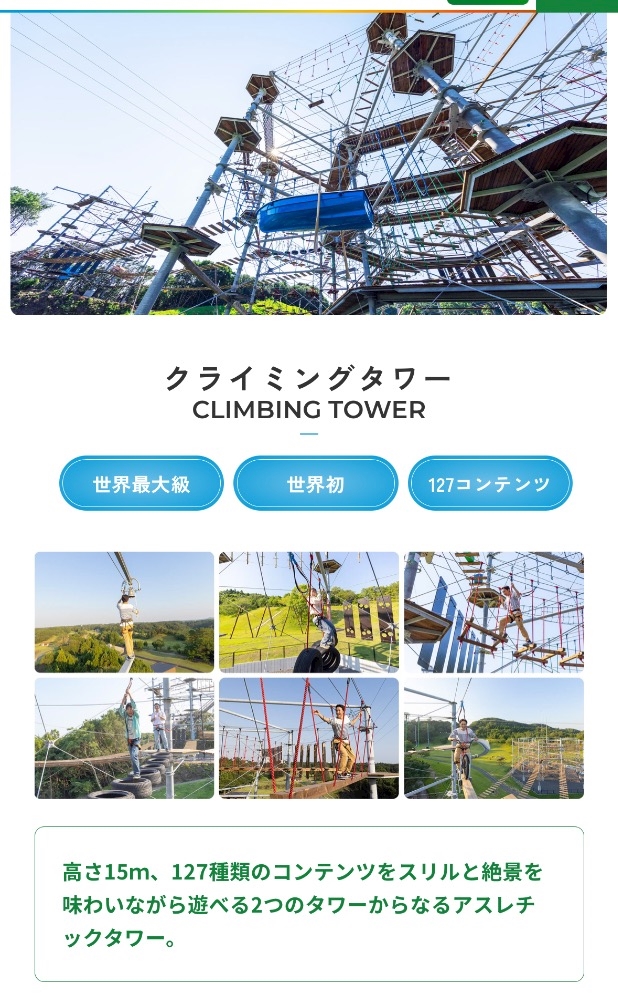The height and width of the screenshot is (1000, 618).
Task: Open the zipline rider photo
Action: tap(124, 612)
